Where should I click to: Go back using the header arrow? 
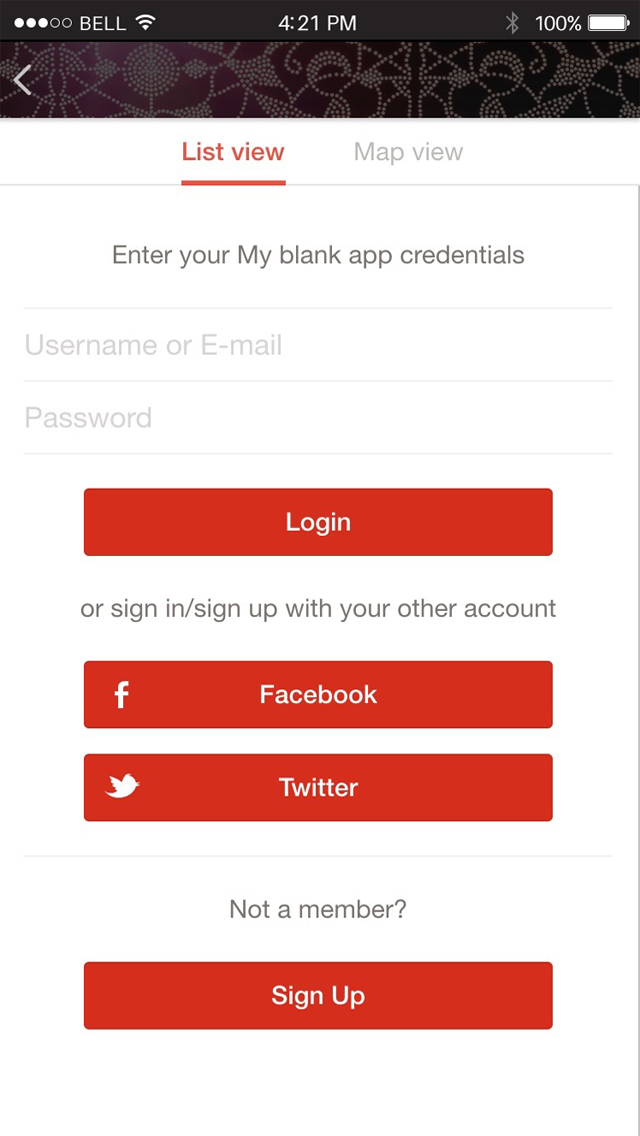click(x=22, y=80)
